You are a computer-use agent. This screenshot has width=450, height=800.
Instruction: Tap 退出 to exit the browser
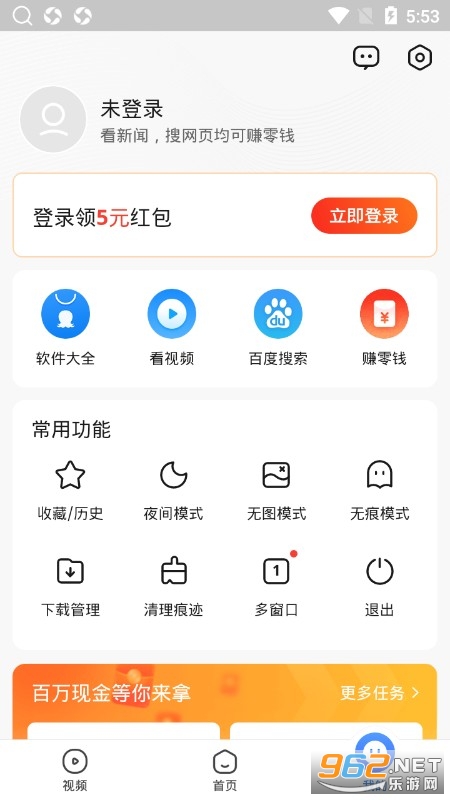(x=380, y=587)
